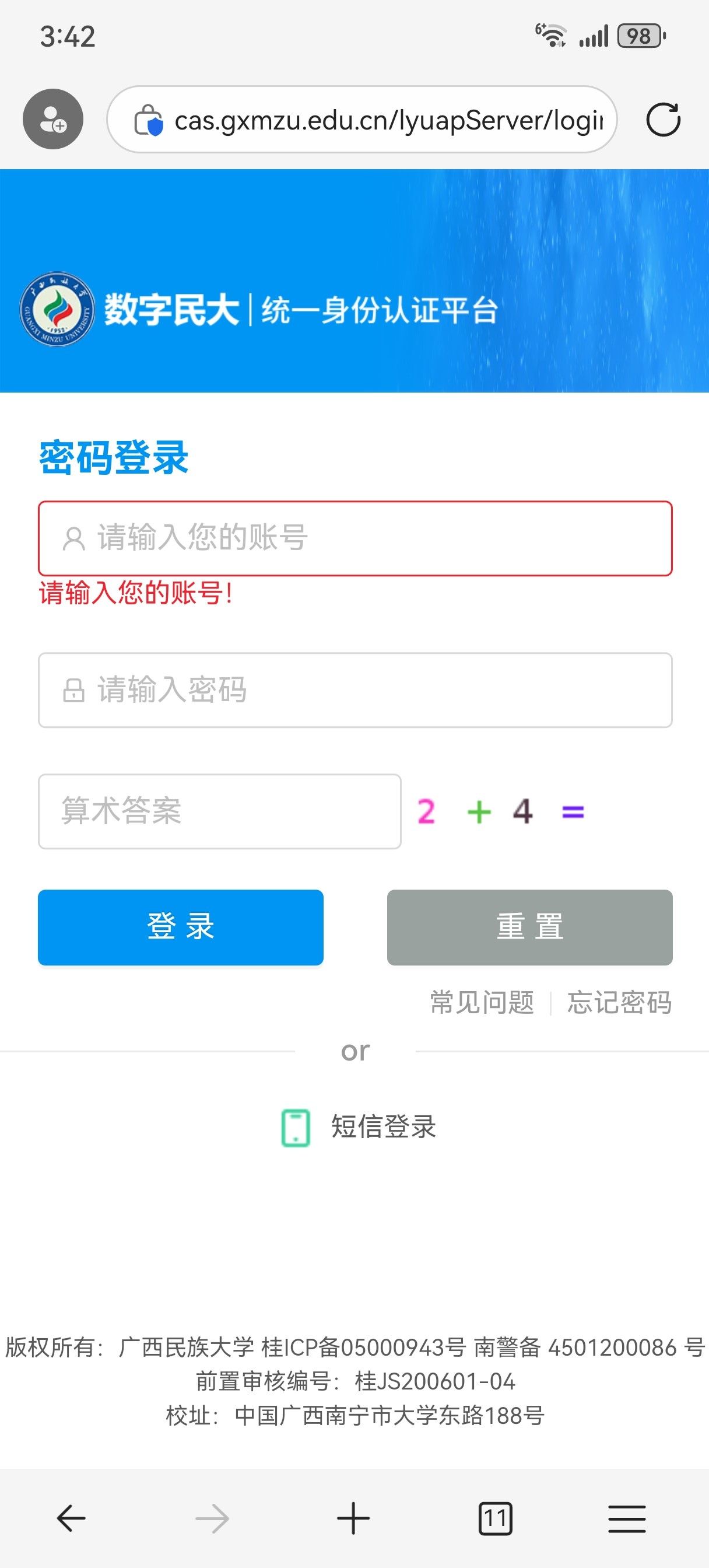The width and height of the screenshot is (709, 1568).
Task: Focus the password input field
Action: 355,689
